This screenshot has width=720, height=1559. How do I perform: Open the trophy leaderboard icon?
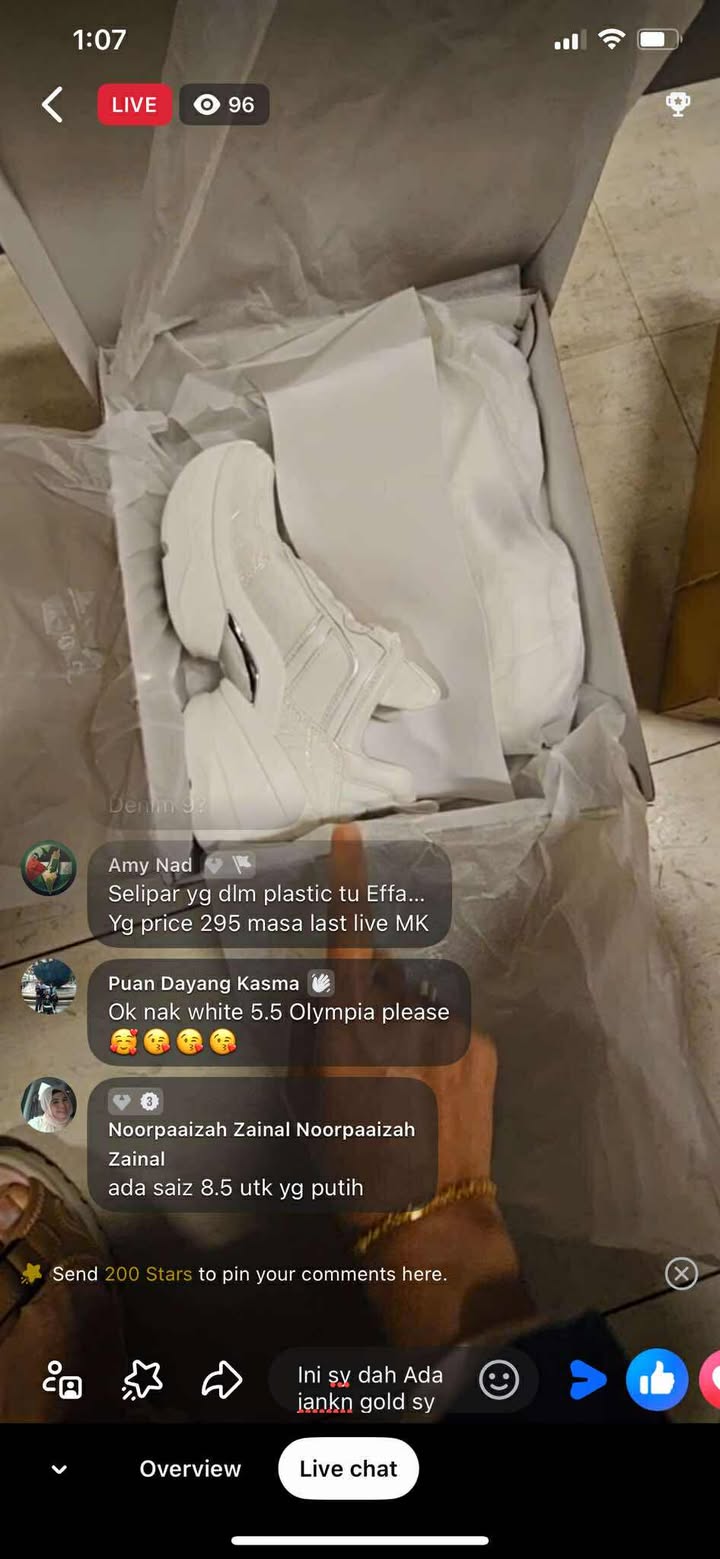click(x=678, y=105)
